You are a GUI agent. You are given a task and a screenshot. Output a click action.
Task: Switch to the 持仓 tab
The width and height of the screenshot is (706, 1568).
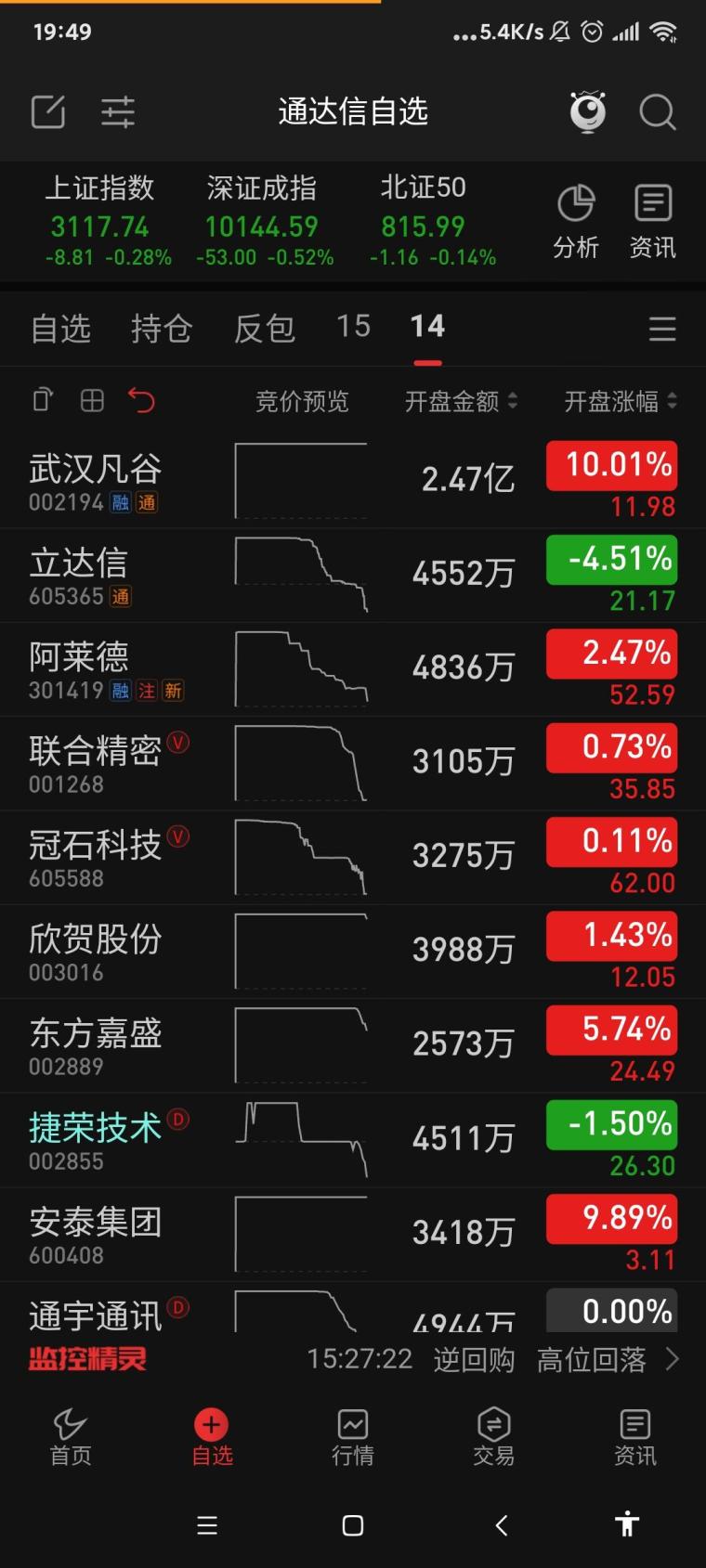(162, 328)
